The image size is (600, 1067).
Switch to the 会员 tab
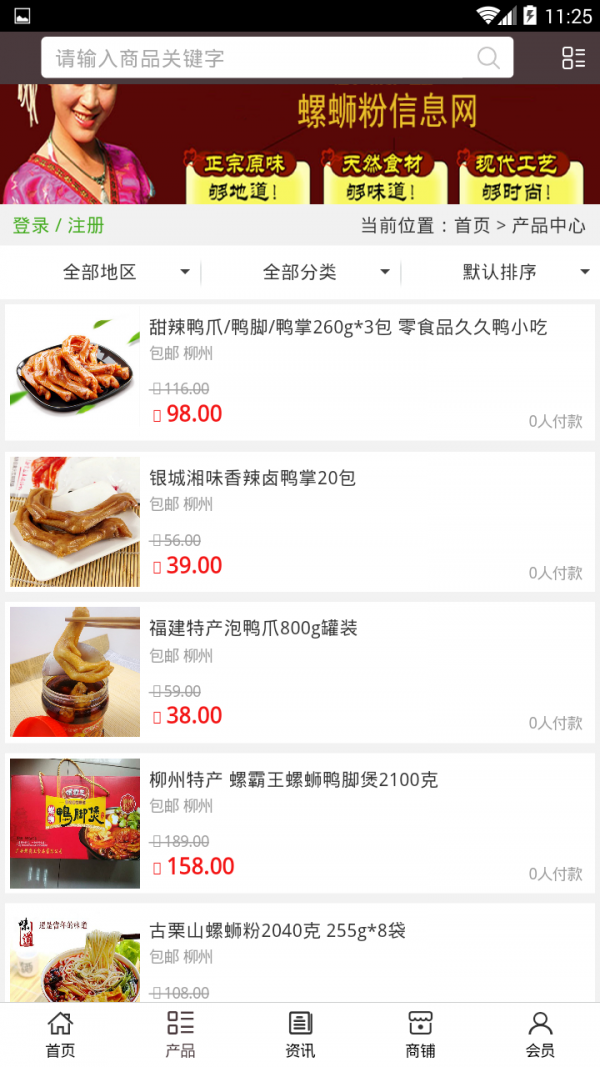click(x=540, y=1034)
